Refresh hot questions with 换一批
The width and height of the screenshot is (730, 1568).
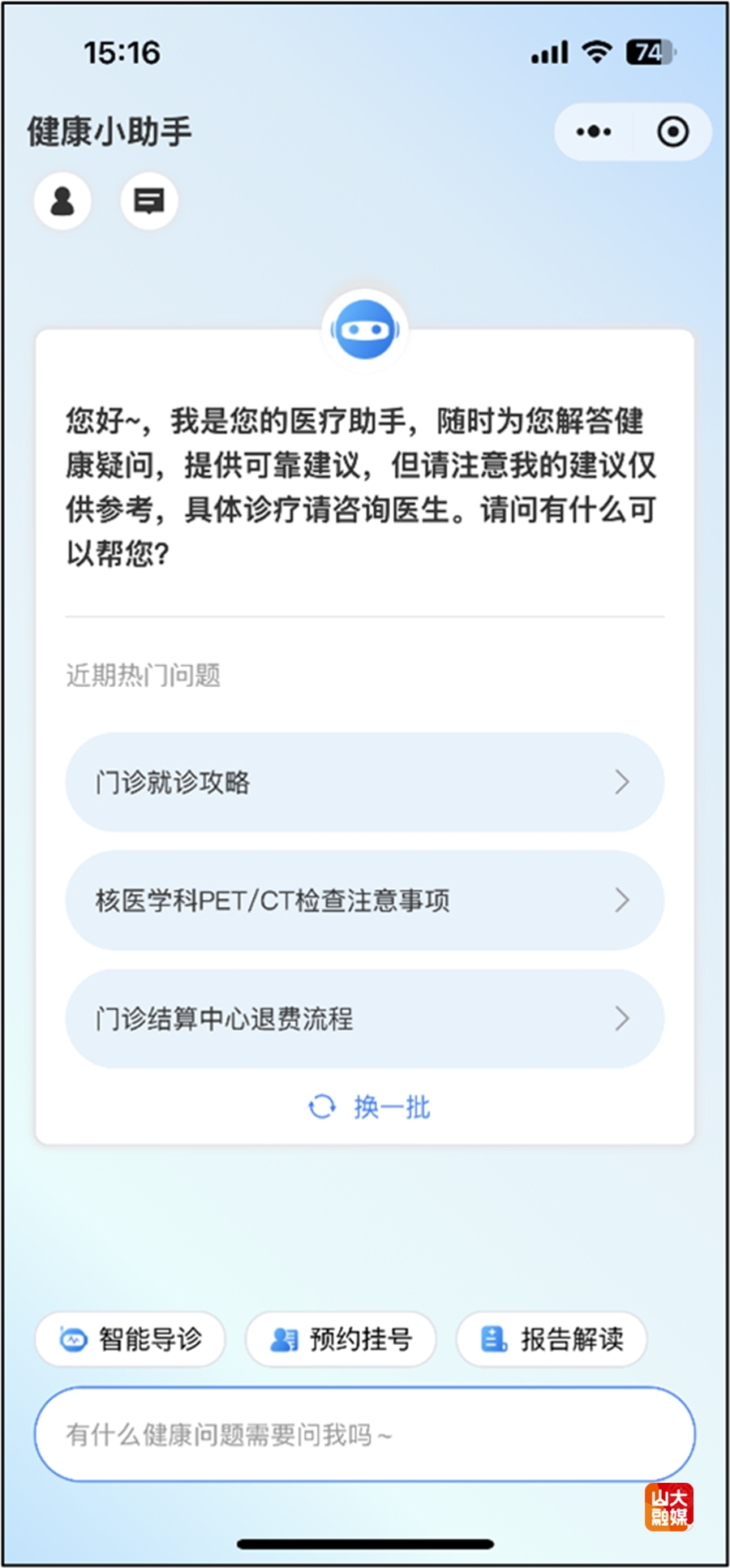[x=370, y=1106]
